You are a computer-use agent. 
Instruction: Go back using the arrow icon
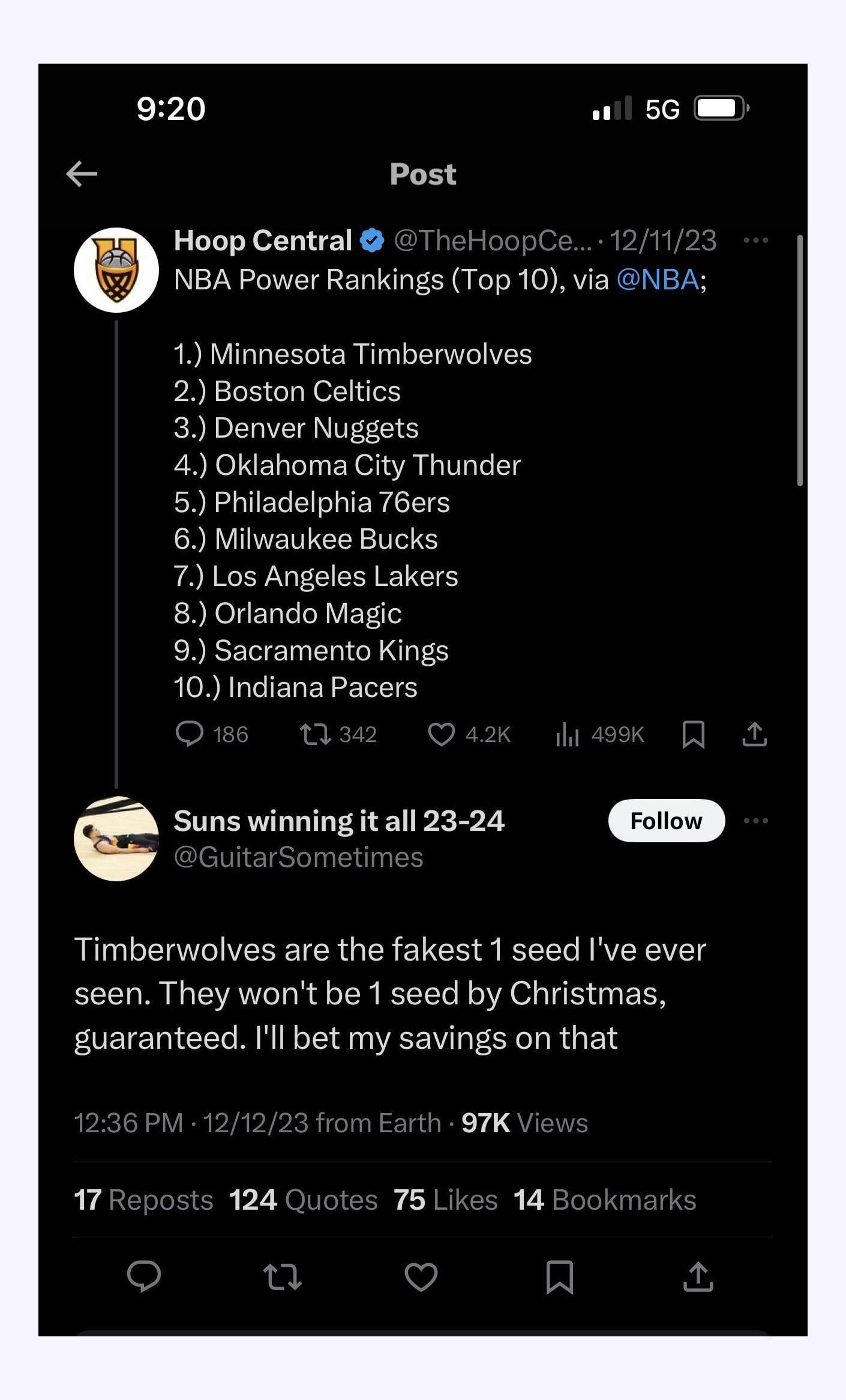point(82,174)
